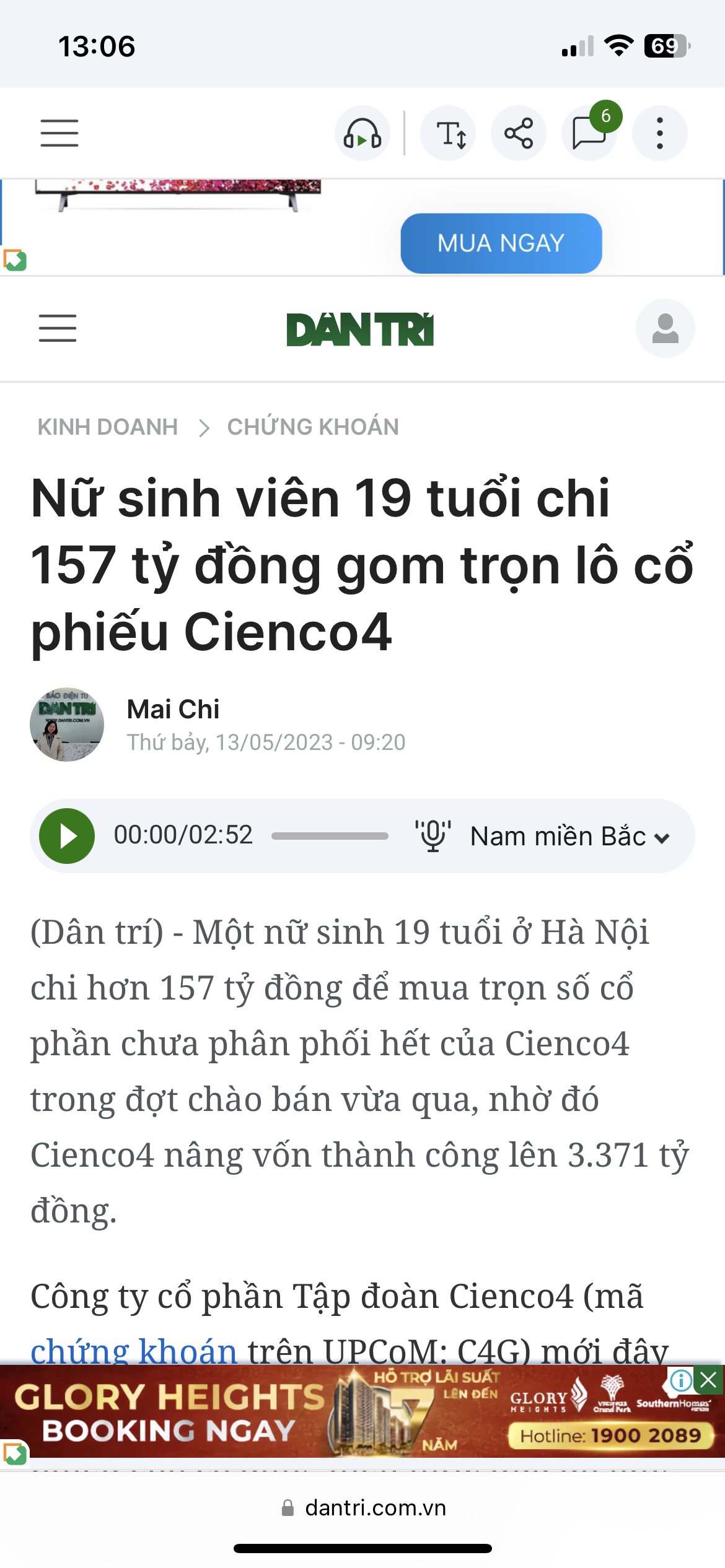Tap the MUA NGAY ad button

coord(501,243)
